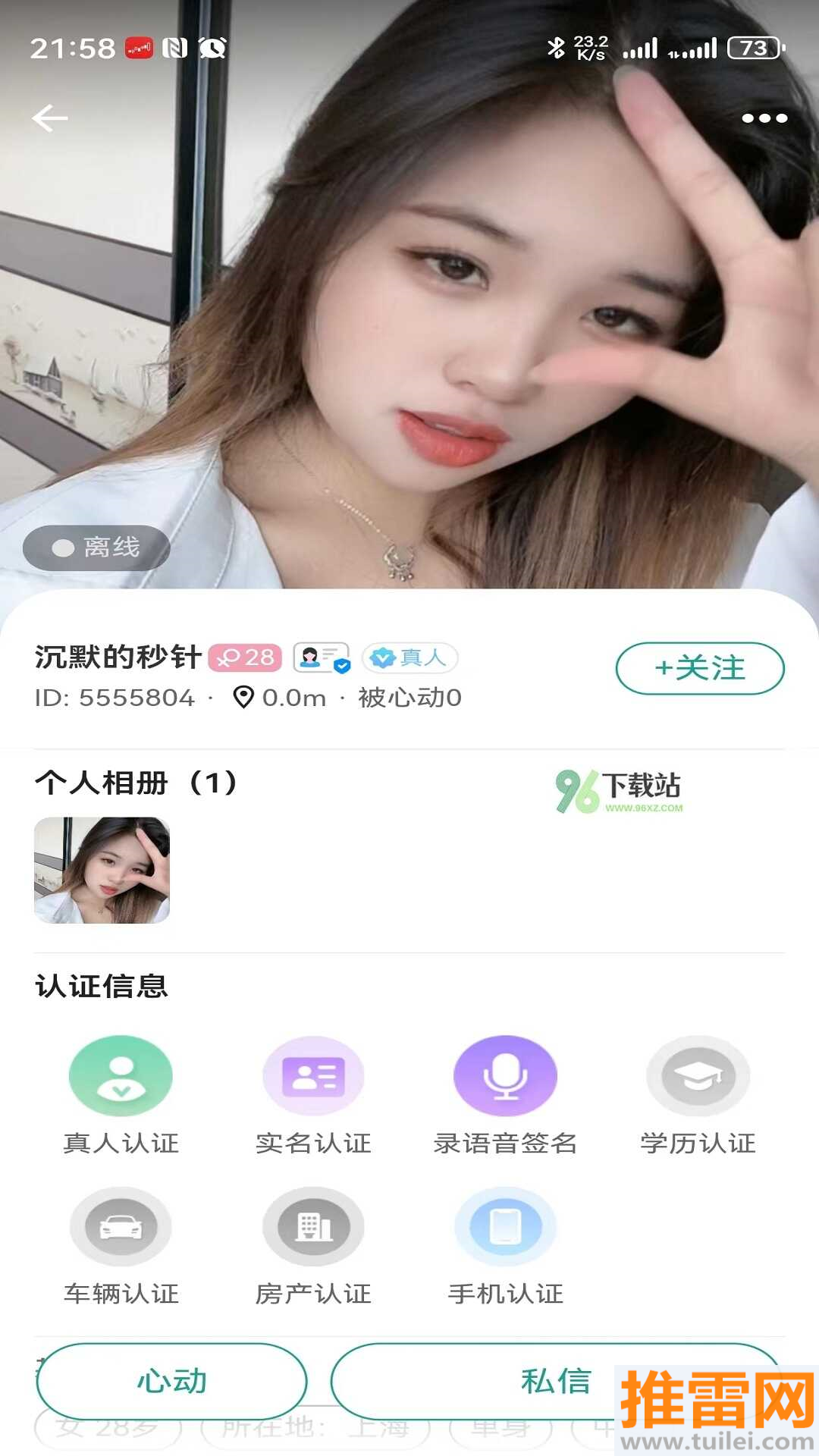
Task: Tap the pink 28 age badge
Action: point(247,658)
